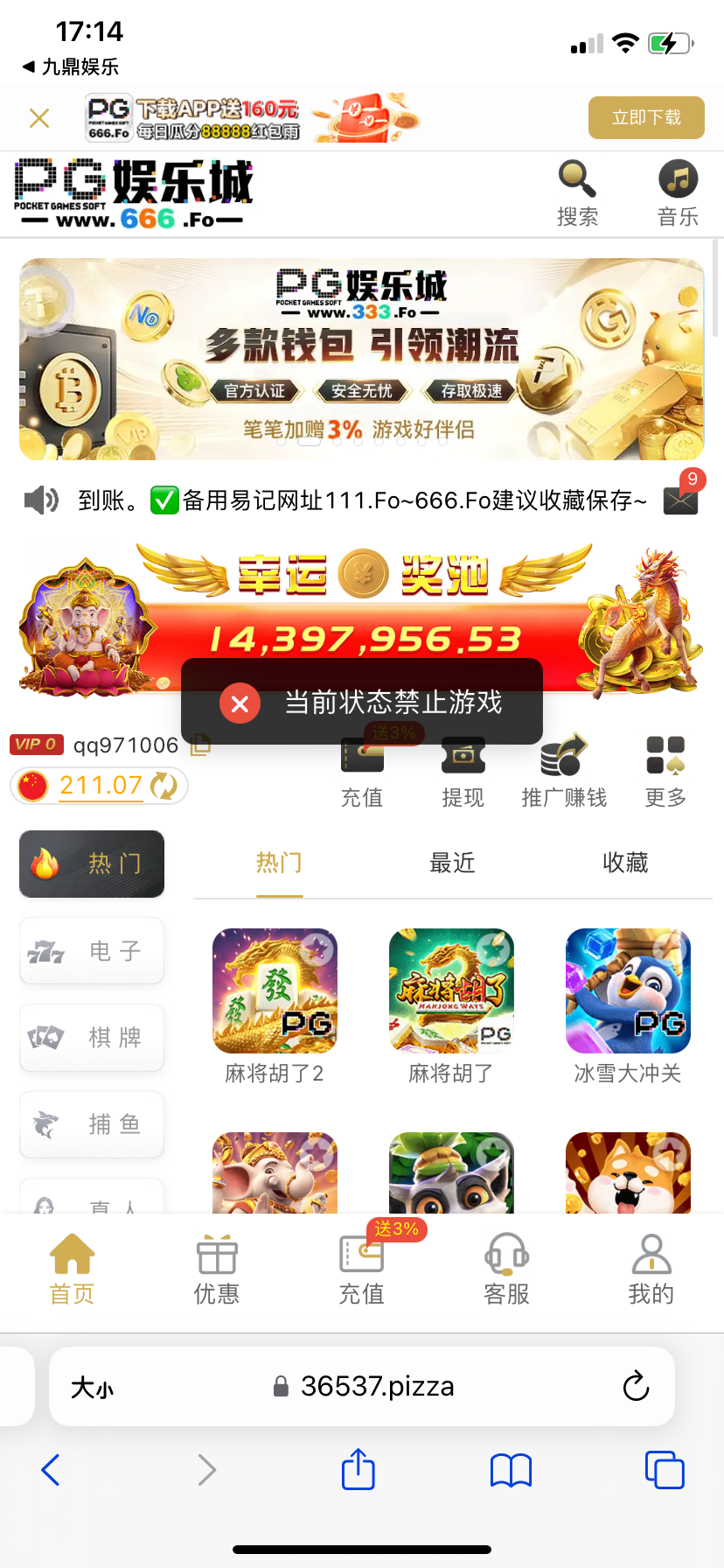Image resolution: width=724 pixels, height=1568 pixels.
Task: Open the 音乐 music icon
Action: coord(678,192)
